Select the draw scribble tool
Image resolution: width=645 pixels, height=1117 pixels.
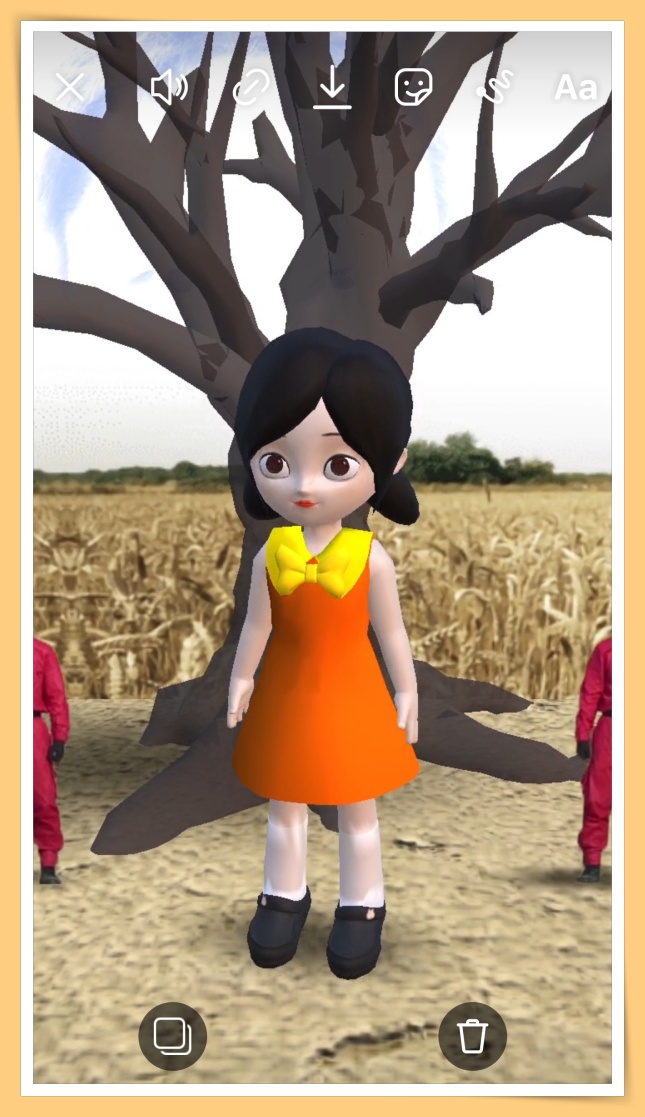point(494,88)
